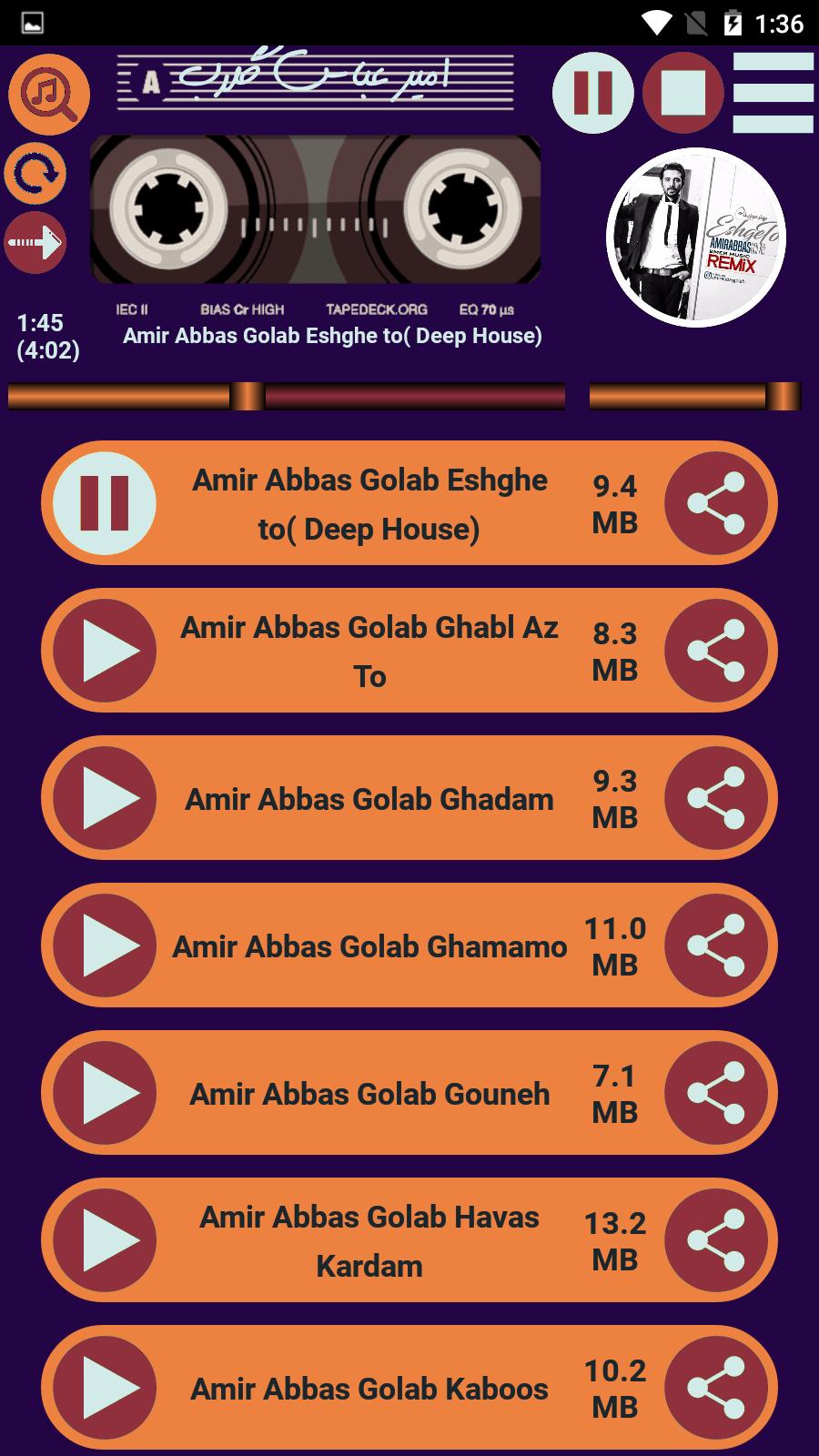819x1456 pixels.
Task: Open the hamburger menu
Action: point(773,93)
